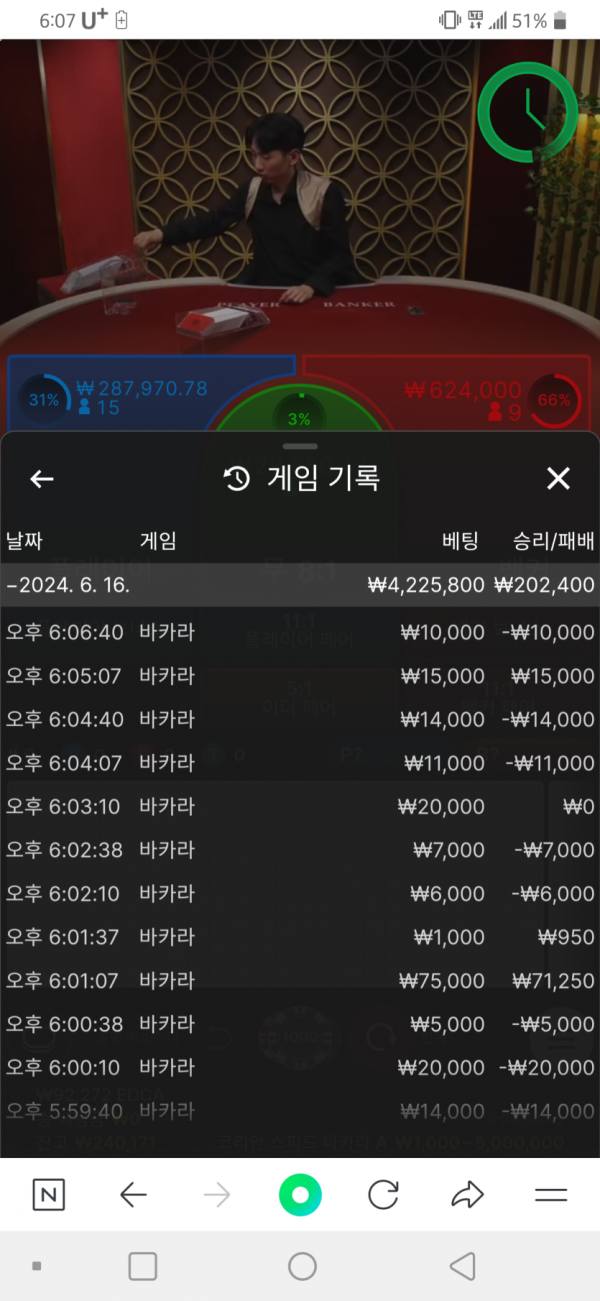This screenshot has height=1301, width=600.
Task: Collapse the 2024. 6. 16. date group
Action: pos(68,585)
